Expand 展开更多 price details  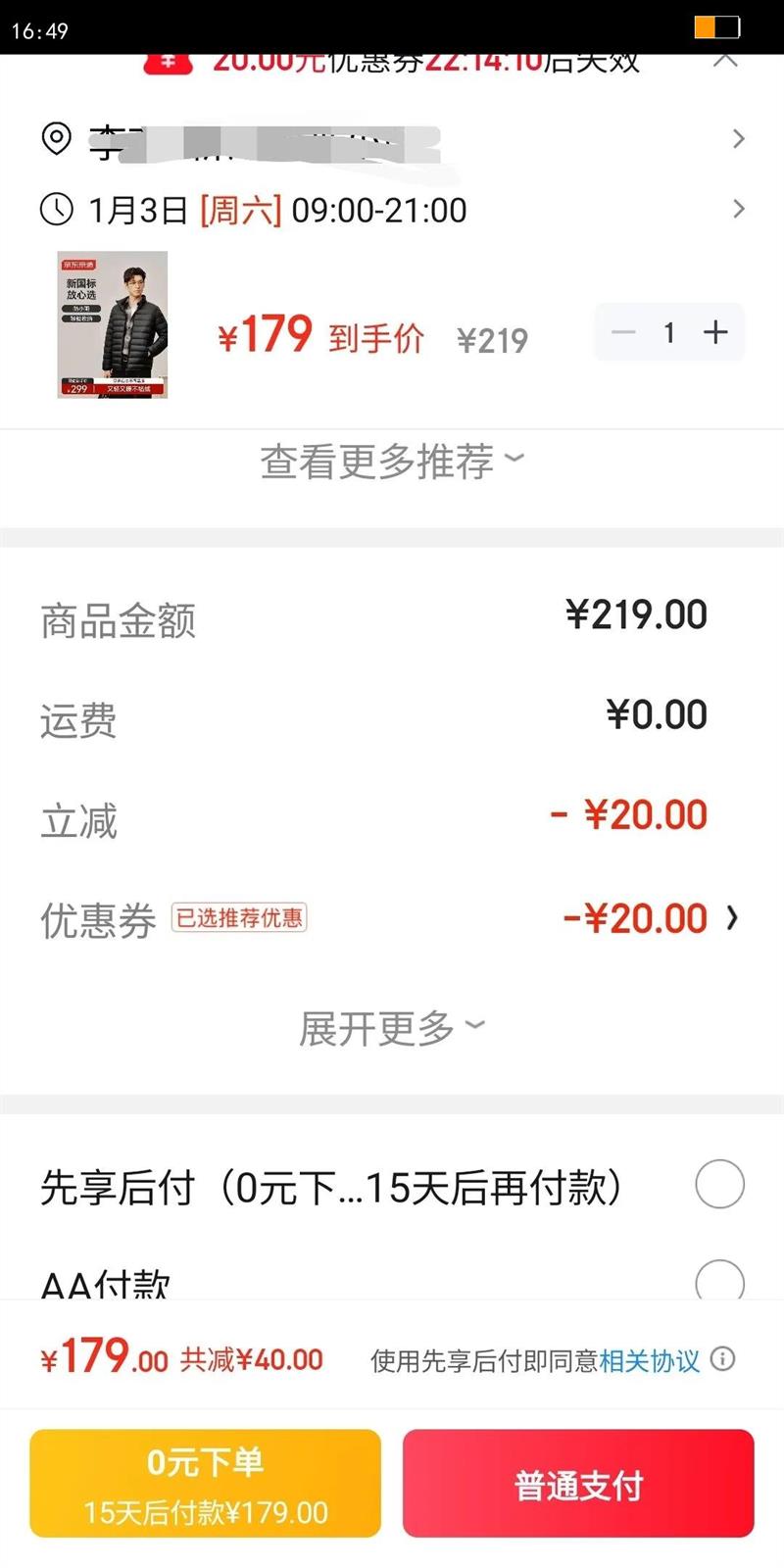[x=392, y=1028]
